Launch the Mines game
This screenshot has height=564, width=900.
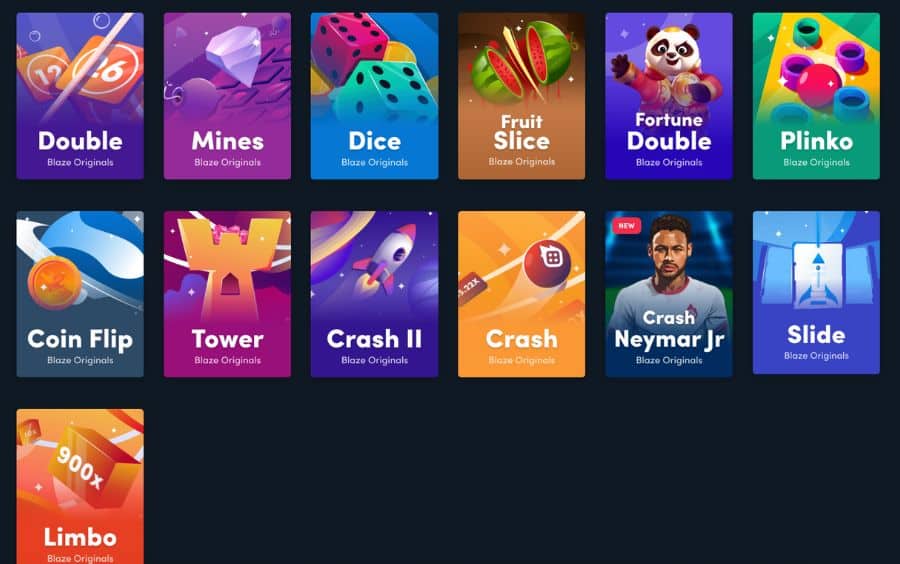click(227, 96)
